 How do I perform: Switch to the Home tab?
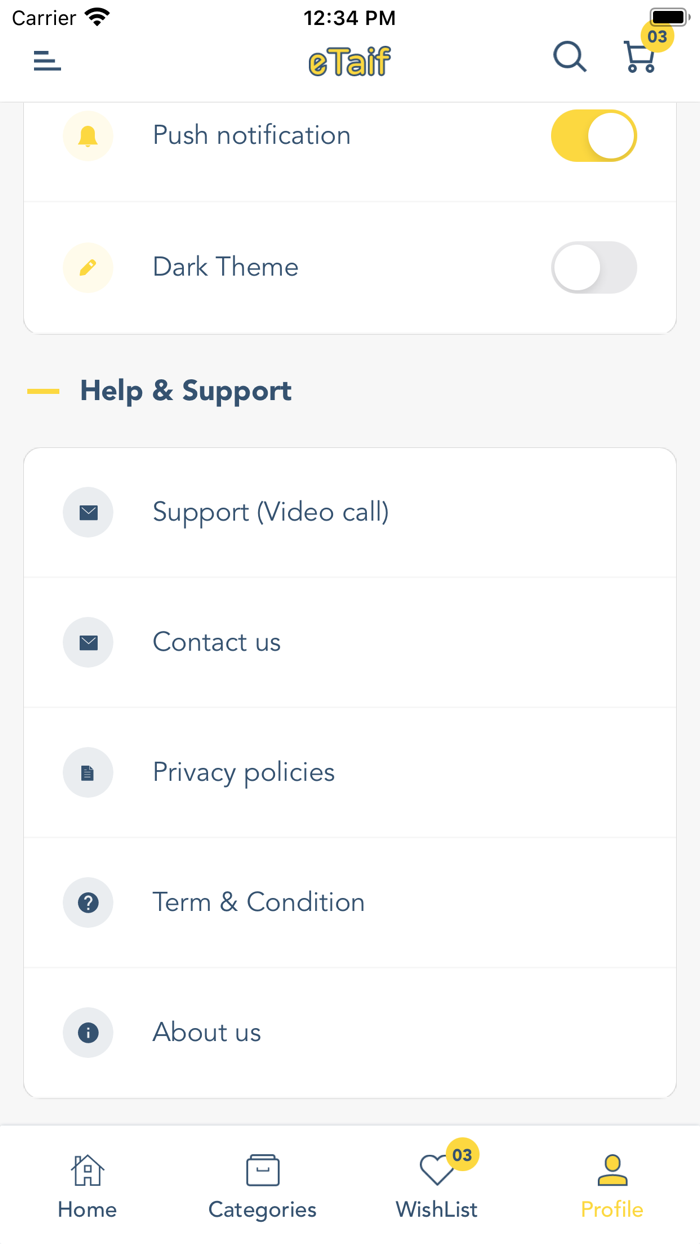[87, 1186]
